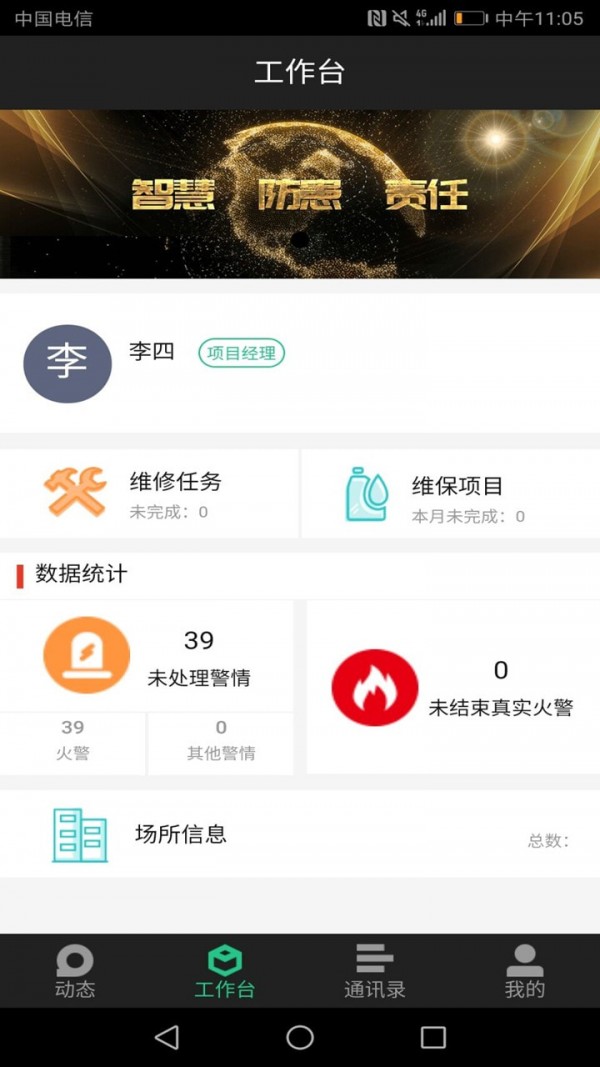Open the 场所信息 row
600x1067 pixels.
tap(300, 834)
